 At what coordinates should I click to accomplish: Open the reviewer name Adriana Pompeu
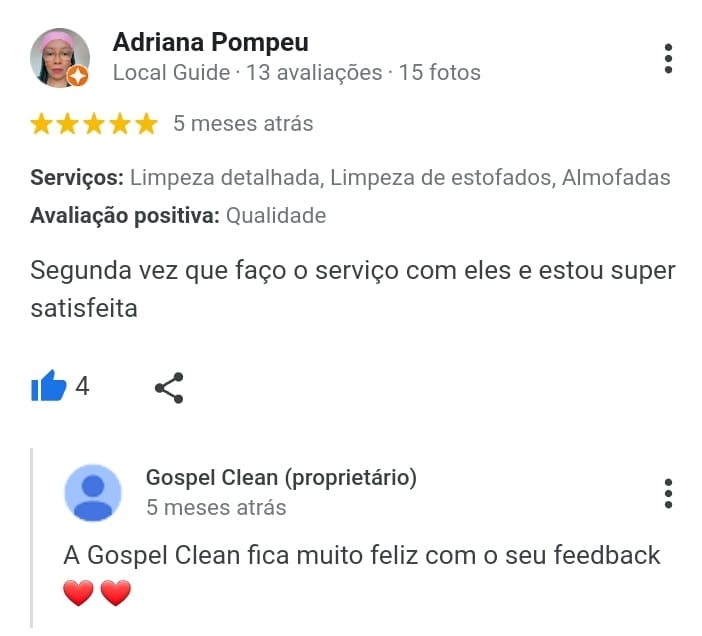pos(210,42)
